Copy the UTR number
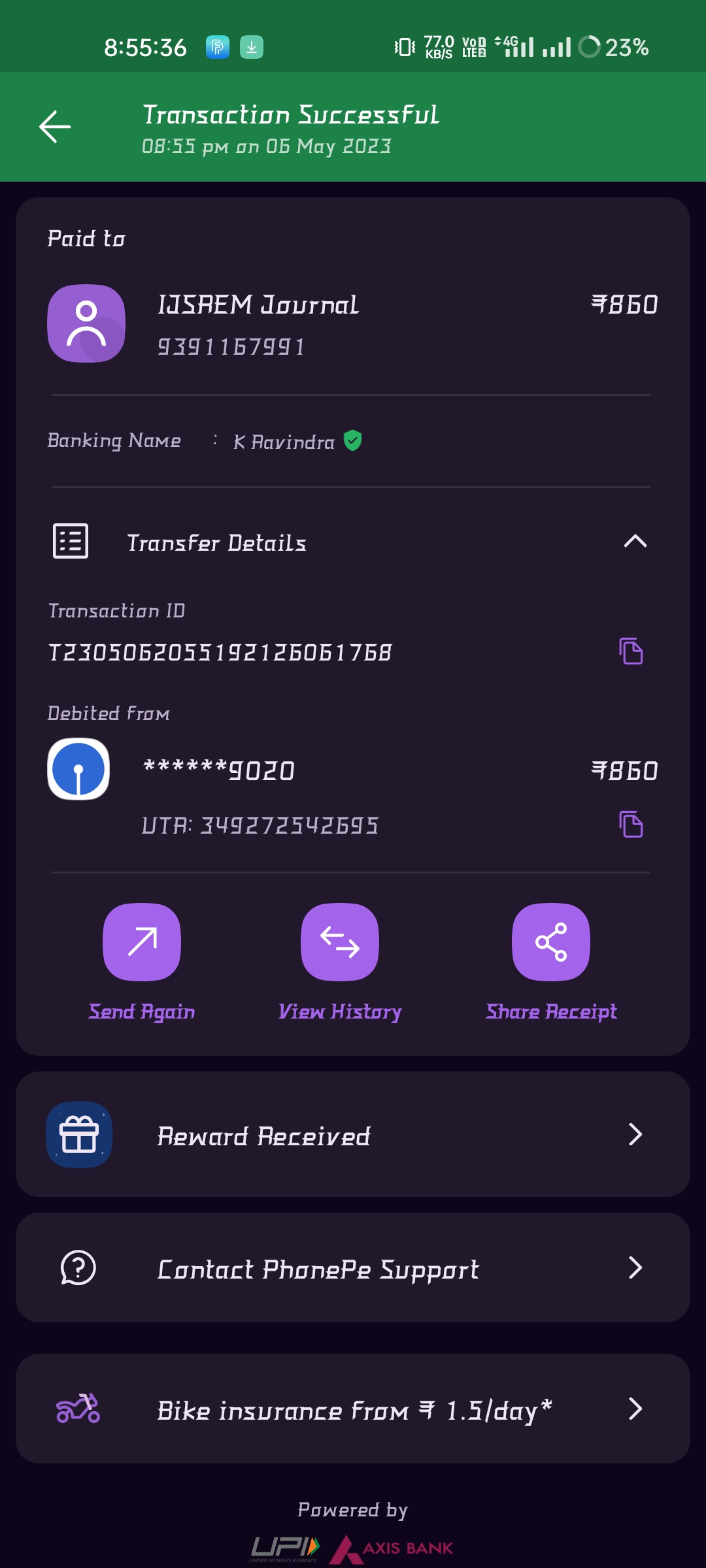706x1568 pixels. [x=631, y=825]
